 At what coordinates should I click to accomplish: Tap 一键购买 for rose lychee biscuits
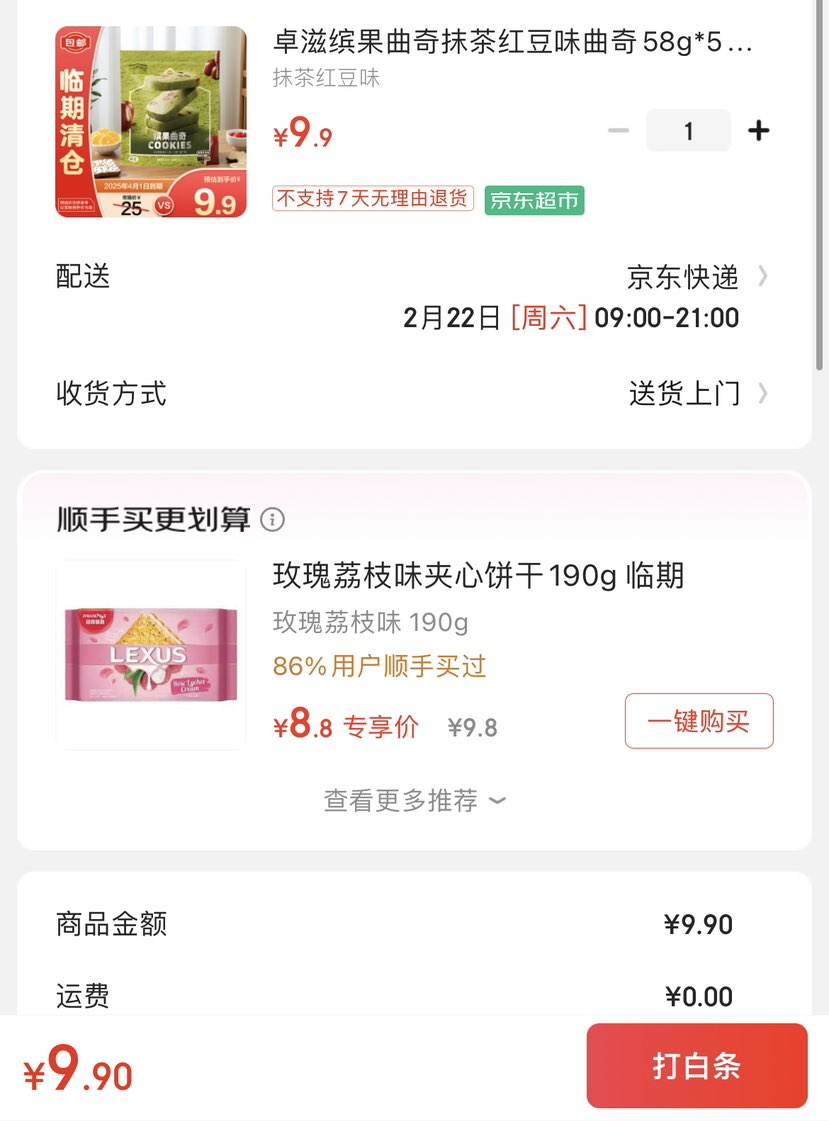[x=699, y=721]
